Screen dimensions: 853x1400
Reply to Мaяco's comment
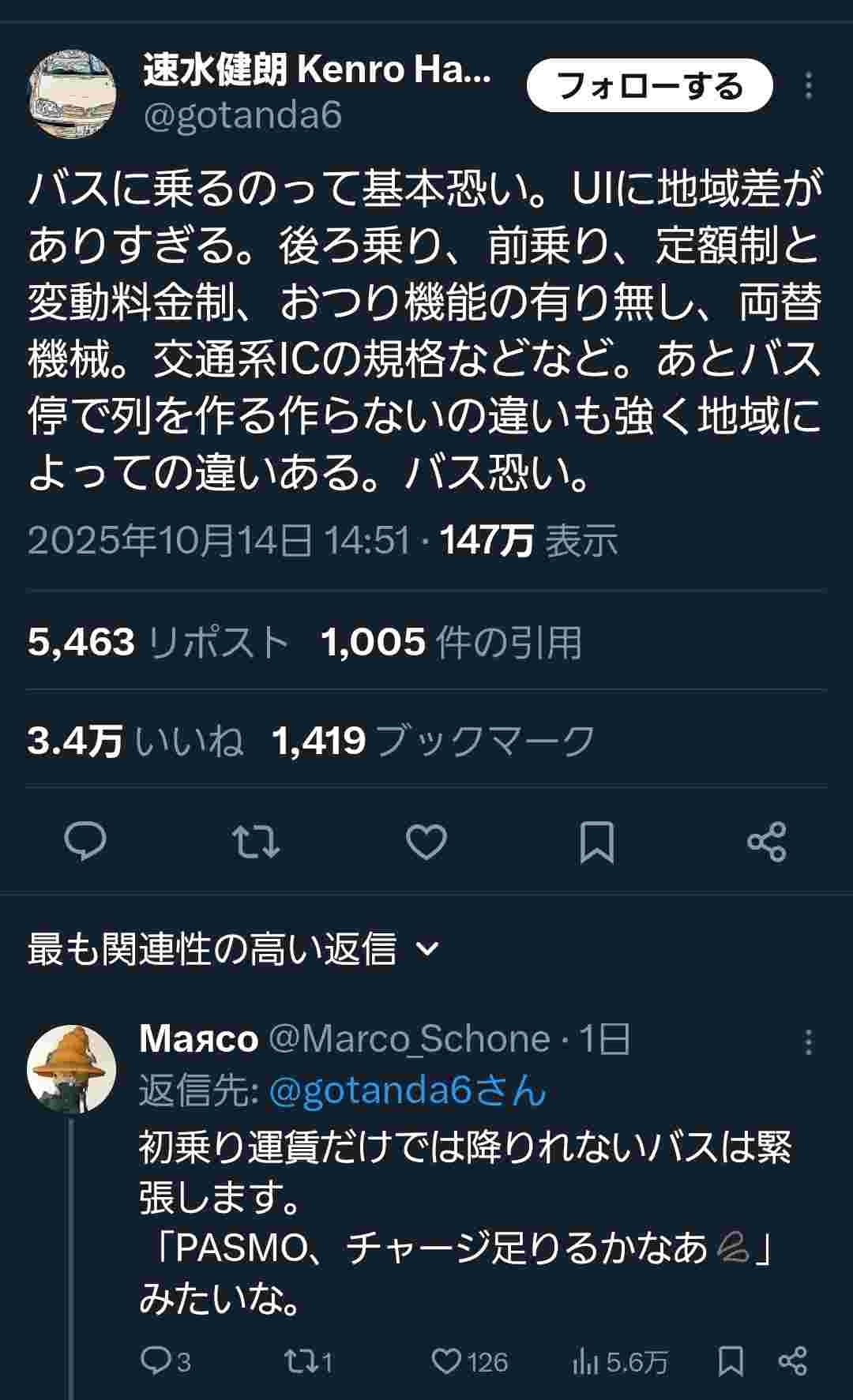(164, 1361)
